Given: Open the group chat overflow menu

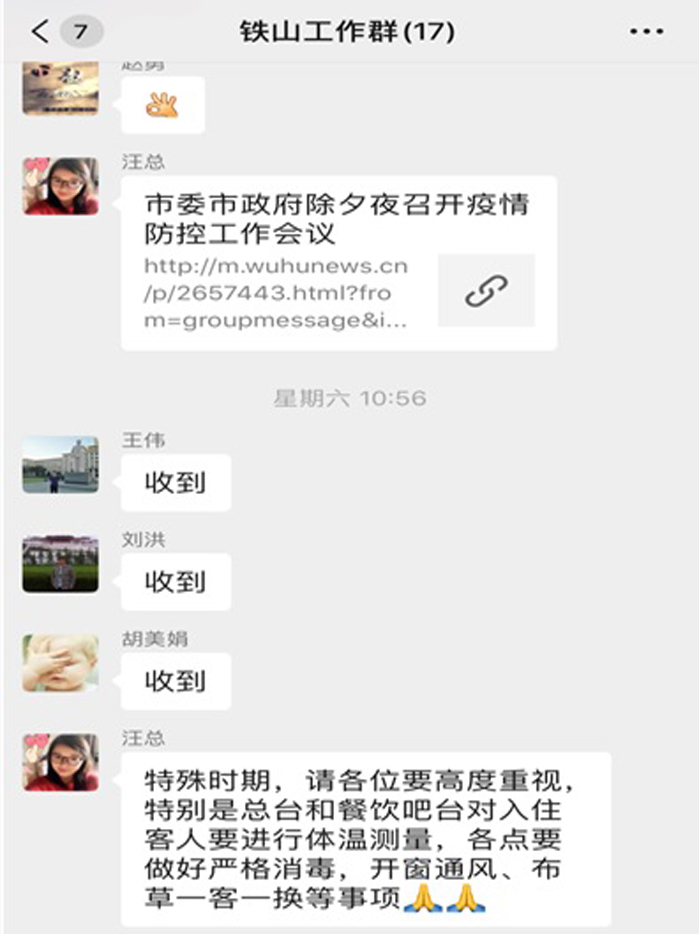Looking at the screenshot, I should pyautogui.click(x=646, y=32).
